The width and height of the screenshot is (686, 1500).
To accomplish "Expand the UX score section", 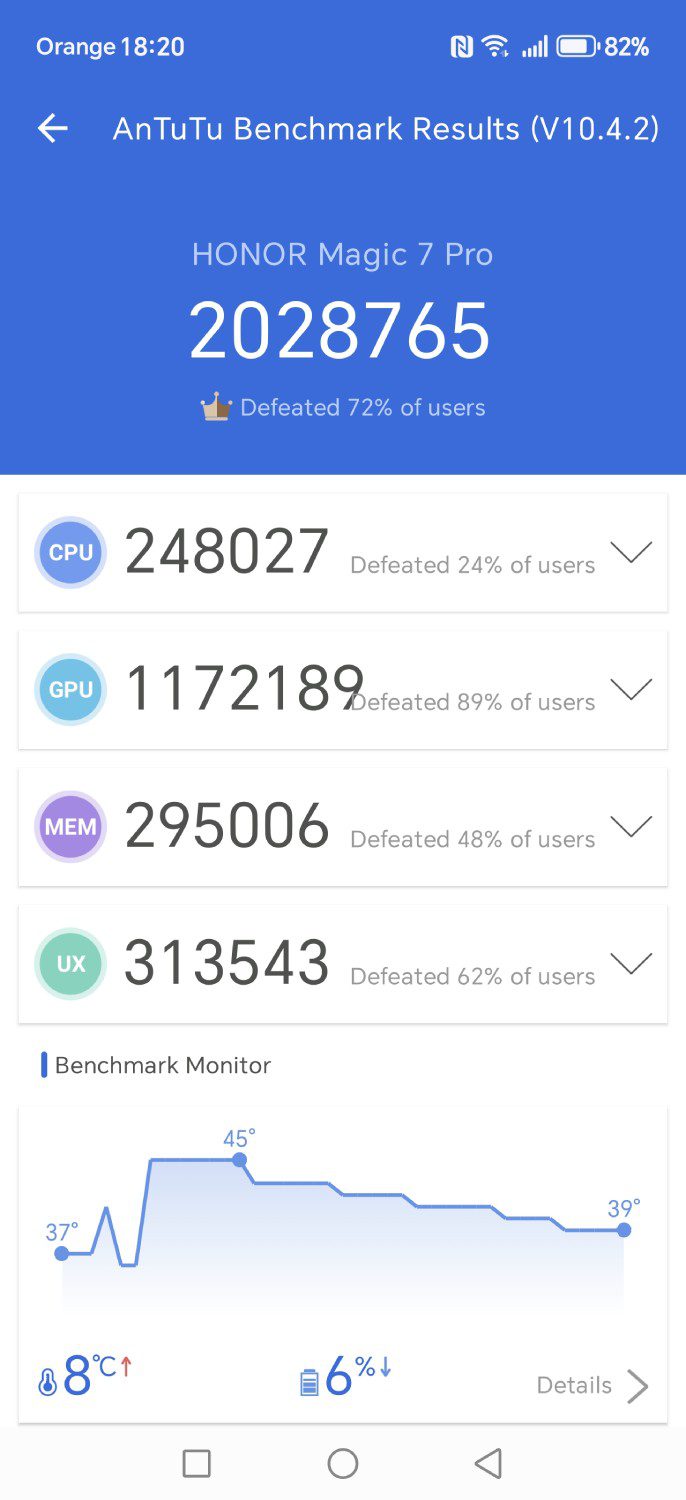I will coord(631,963).
